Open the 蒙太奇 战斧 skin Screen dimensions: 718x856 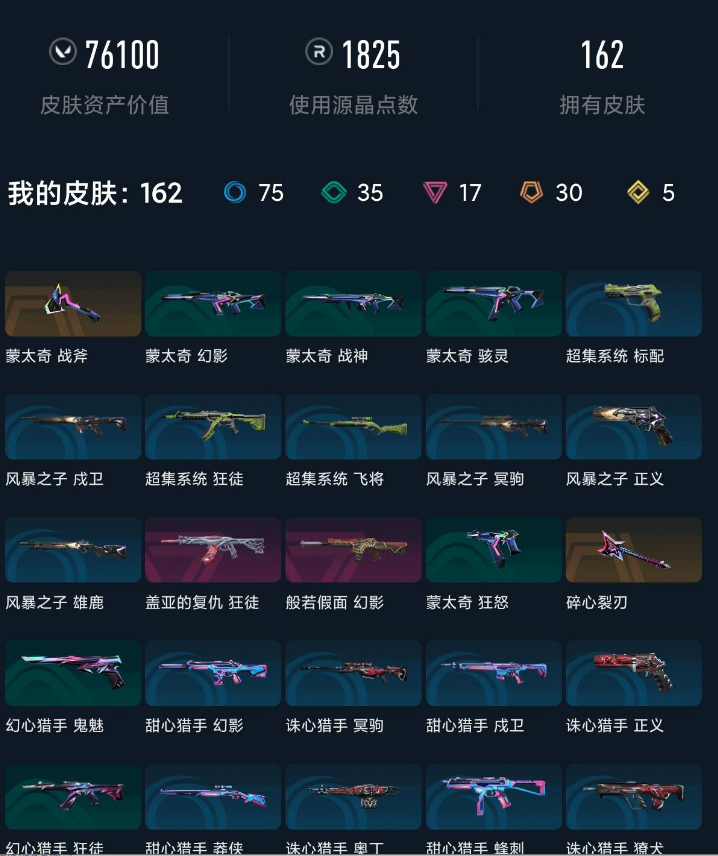[73, 303]
